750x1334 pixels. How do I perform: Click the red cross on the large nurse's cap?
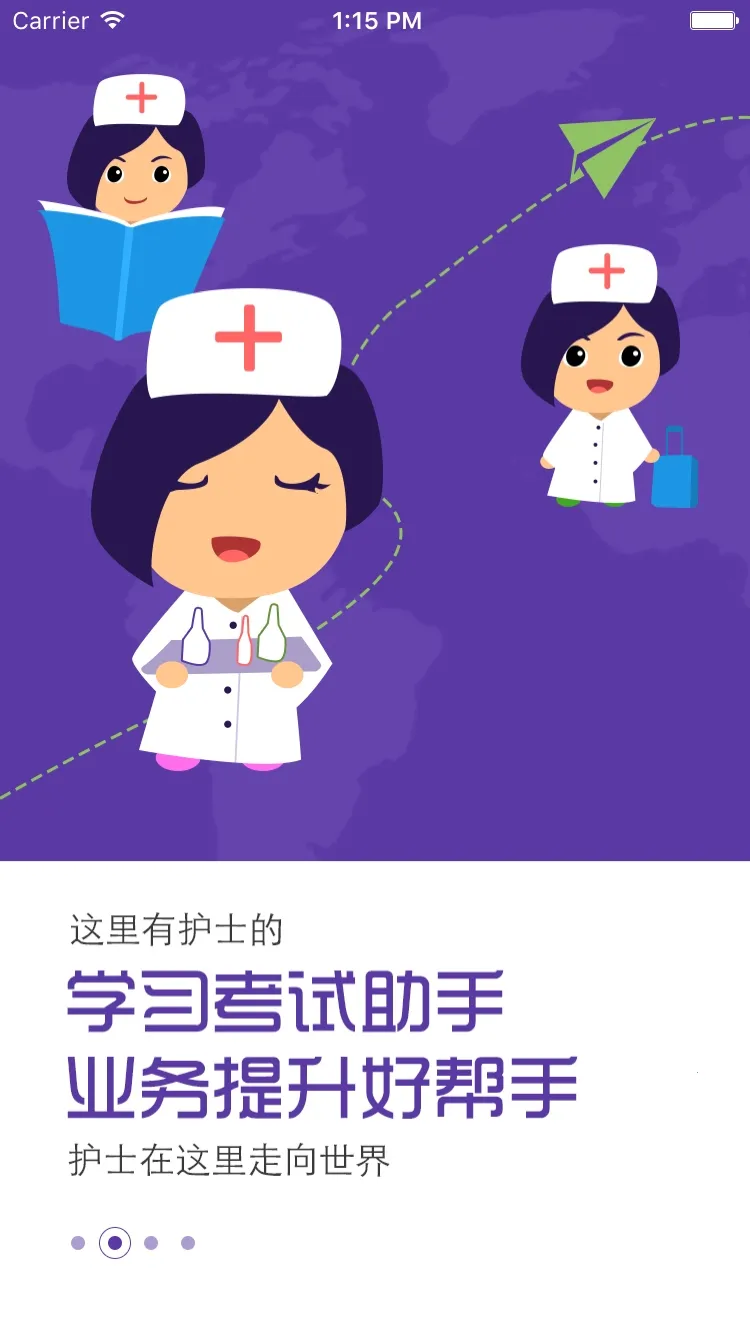(x=247, y=337)
